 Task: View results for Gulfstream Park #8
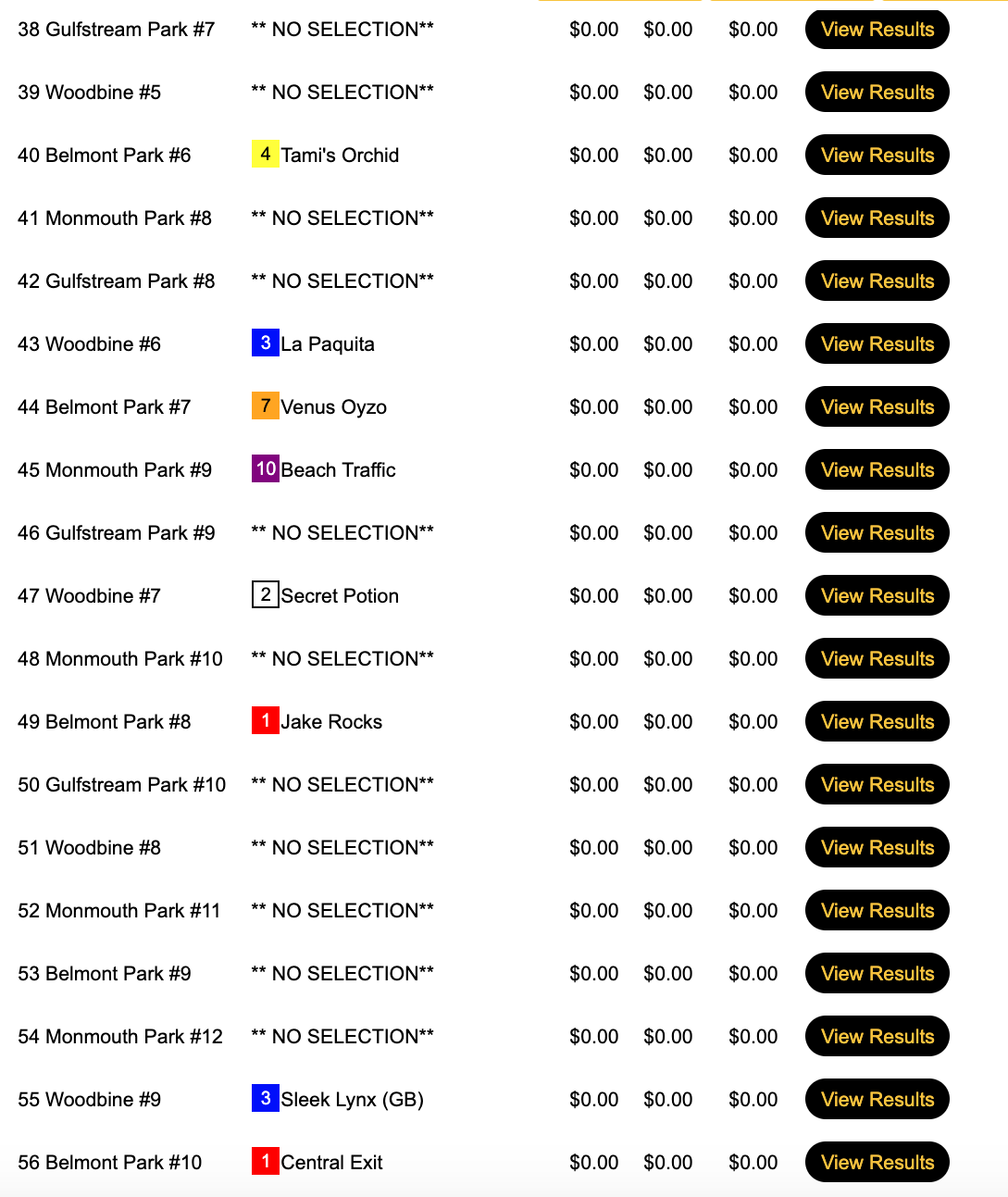(877, 281)
